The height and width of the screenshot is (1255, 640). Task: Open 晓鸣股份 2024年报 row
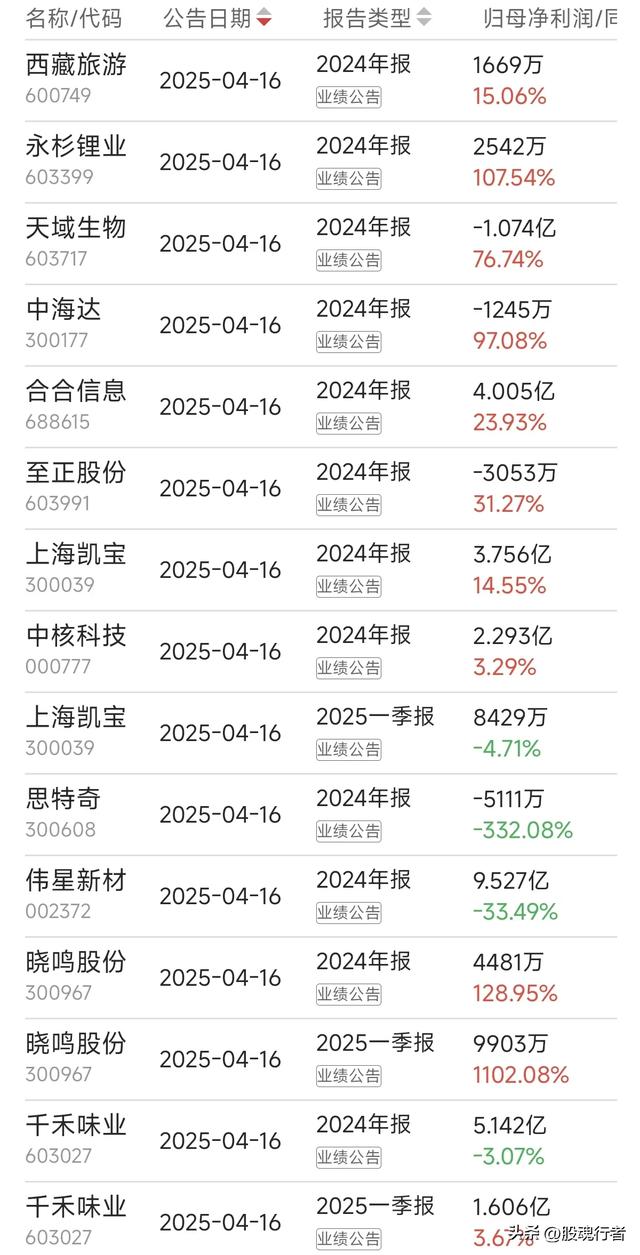click(x=320, y=977)
